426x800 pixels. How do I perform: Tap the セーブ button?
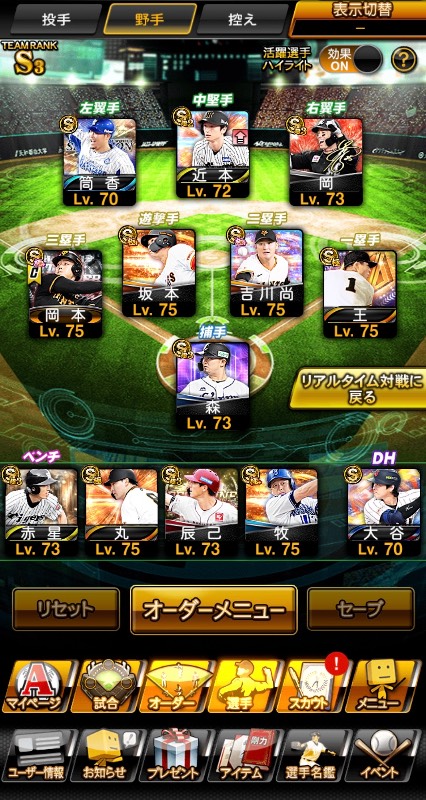tap(361, 609)
